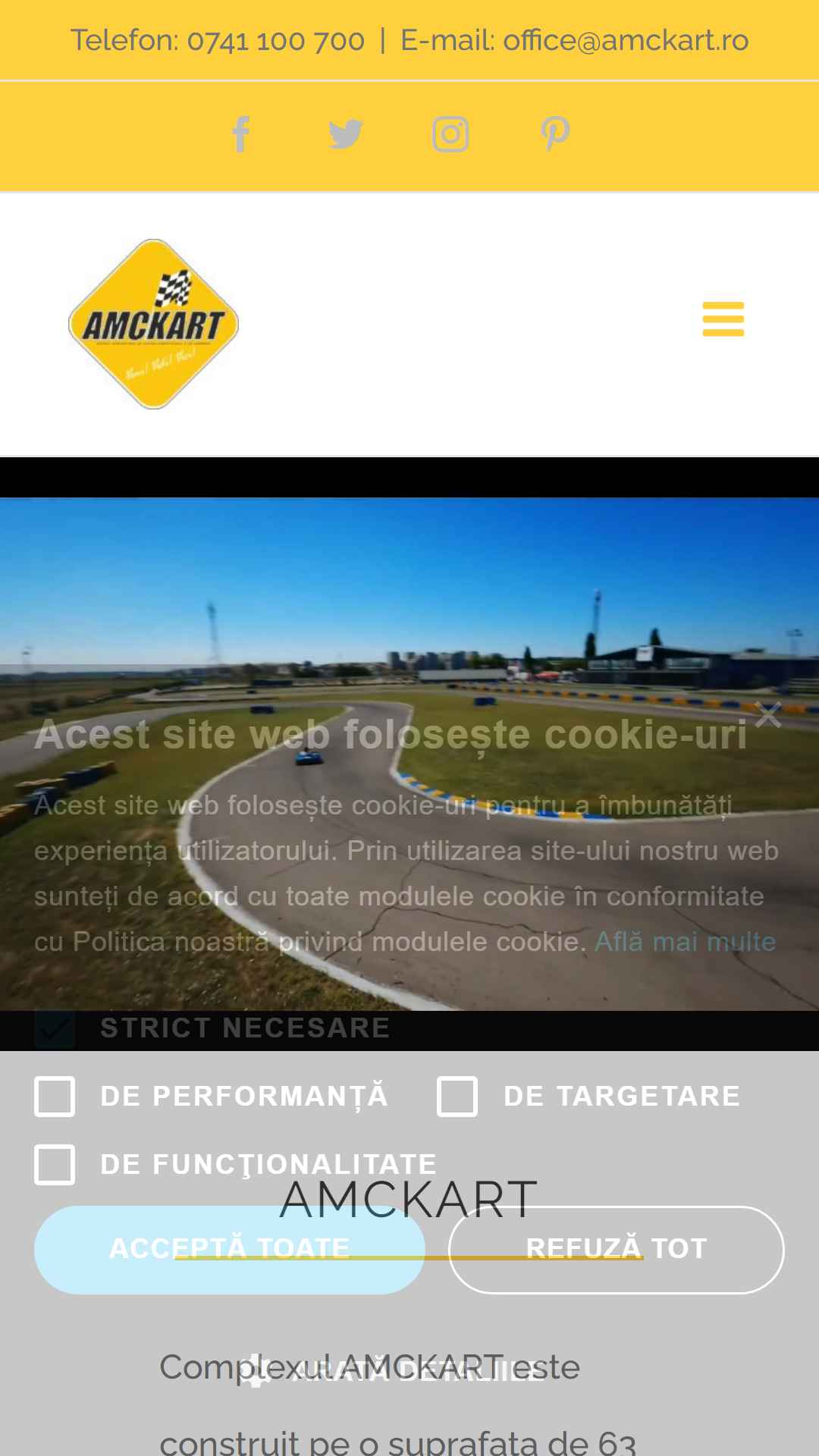Email office@amckart.ro
The image size is (819, 1456).
tap(625, 41)
